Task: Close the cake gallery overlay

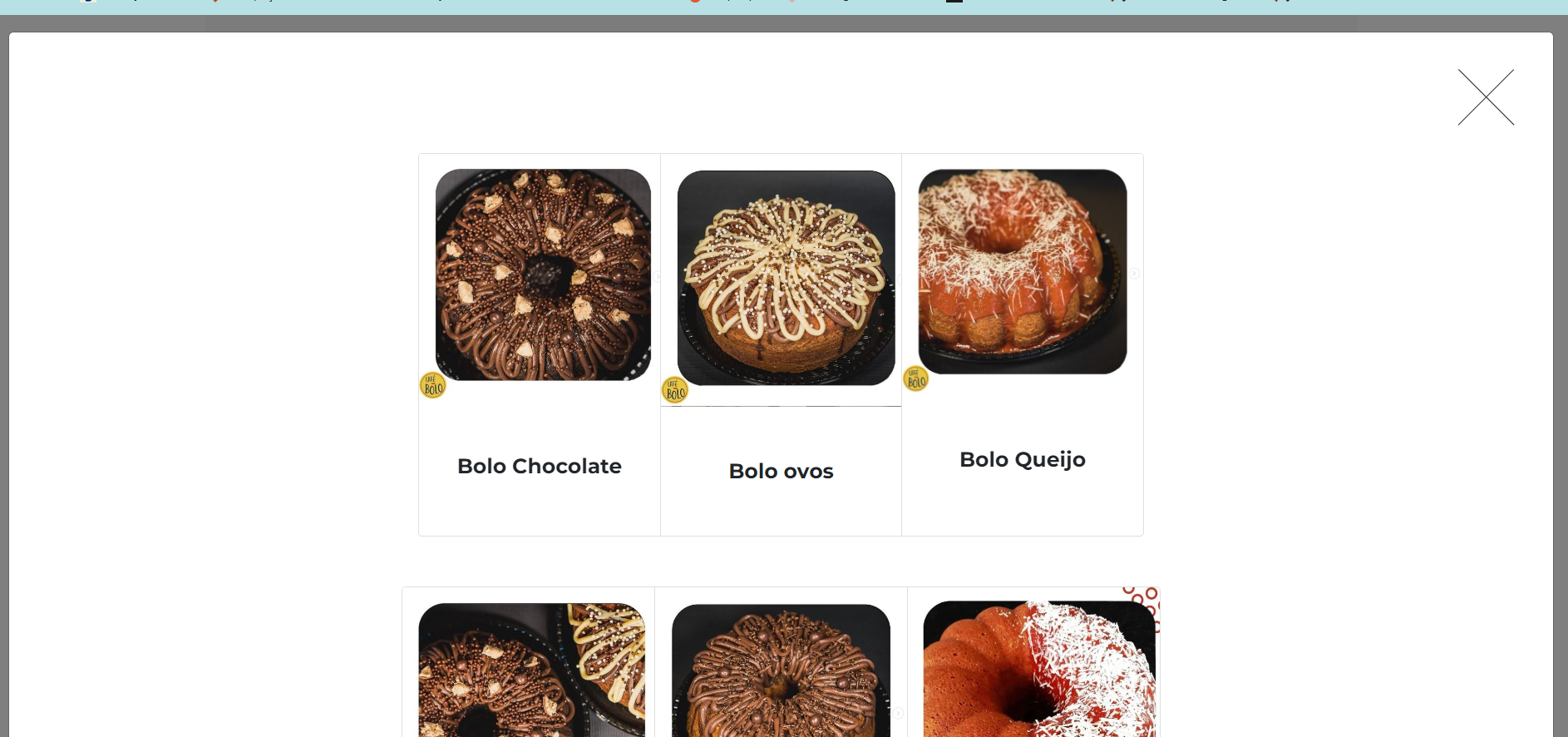Action: [x=1486, y=97]
